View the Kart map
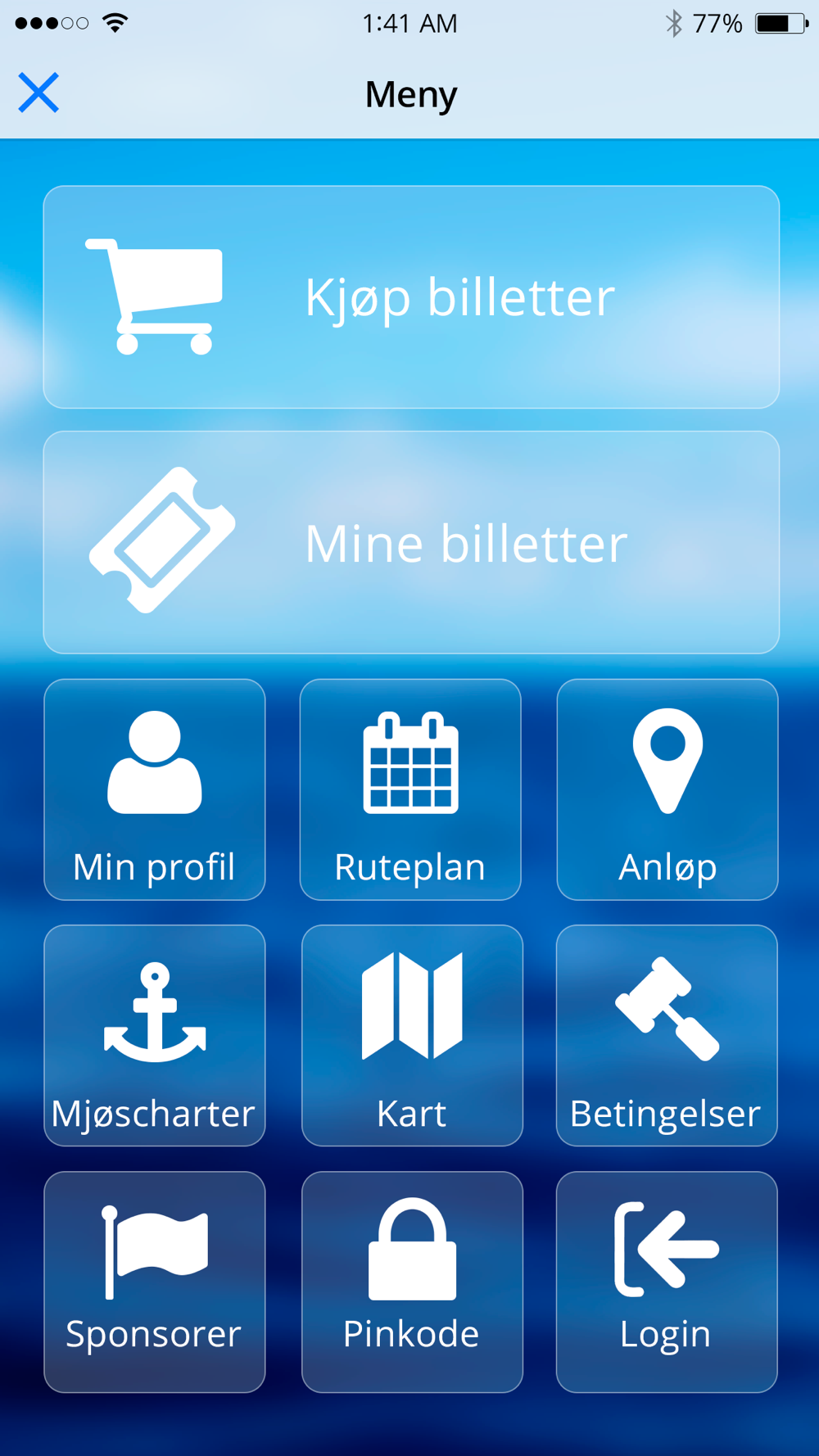This screenshot has height=1456, width=819. tap(412, 1035)
